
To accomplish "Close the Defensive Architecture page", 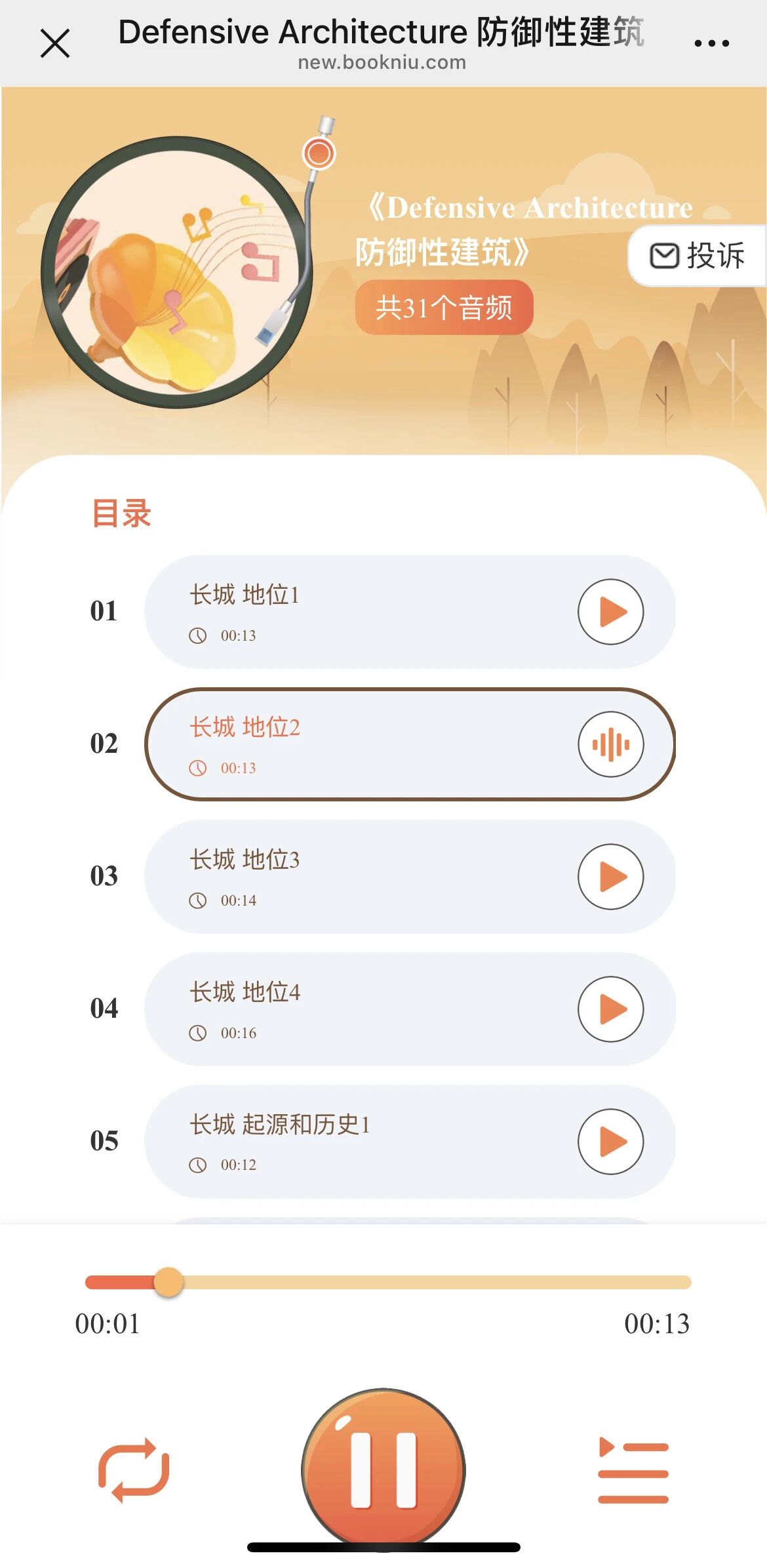I will click(x=55, y=43).
